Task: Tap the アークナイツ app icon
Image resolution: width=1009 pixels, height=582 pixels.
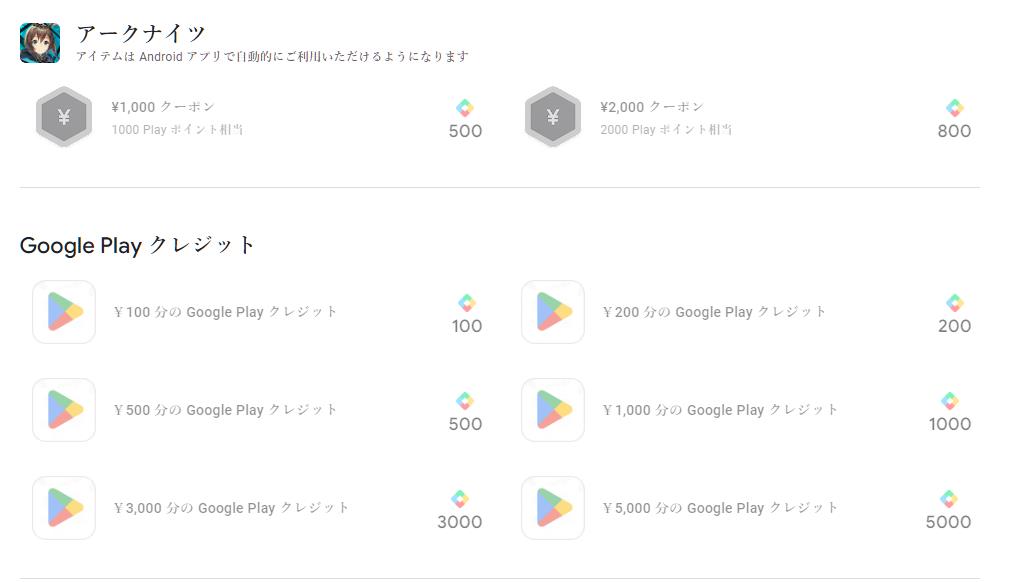Action: 40,43
